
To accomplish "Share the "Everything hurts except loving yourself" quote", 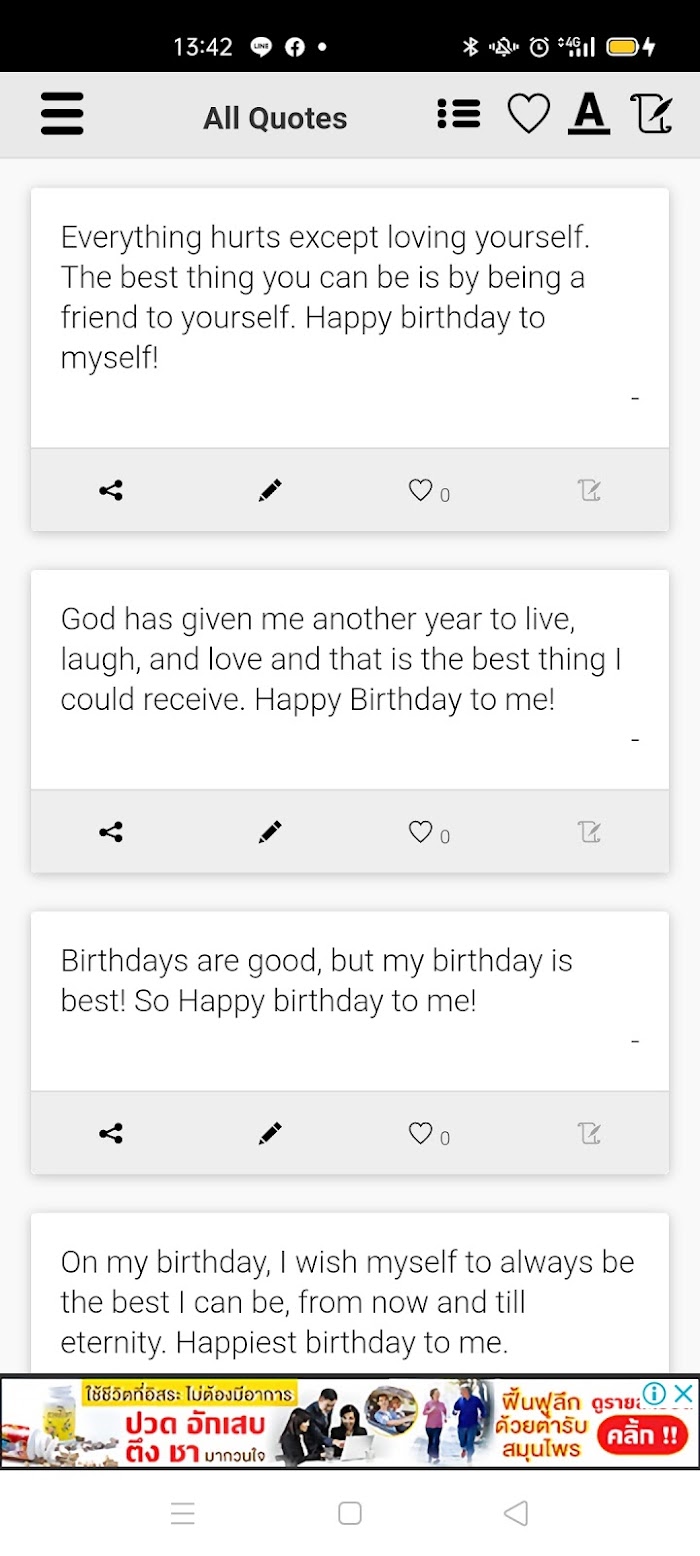I will 111,491.
